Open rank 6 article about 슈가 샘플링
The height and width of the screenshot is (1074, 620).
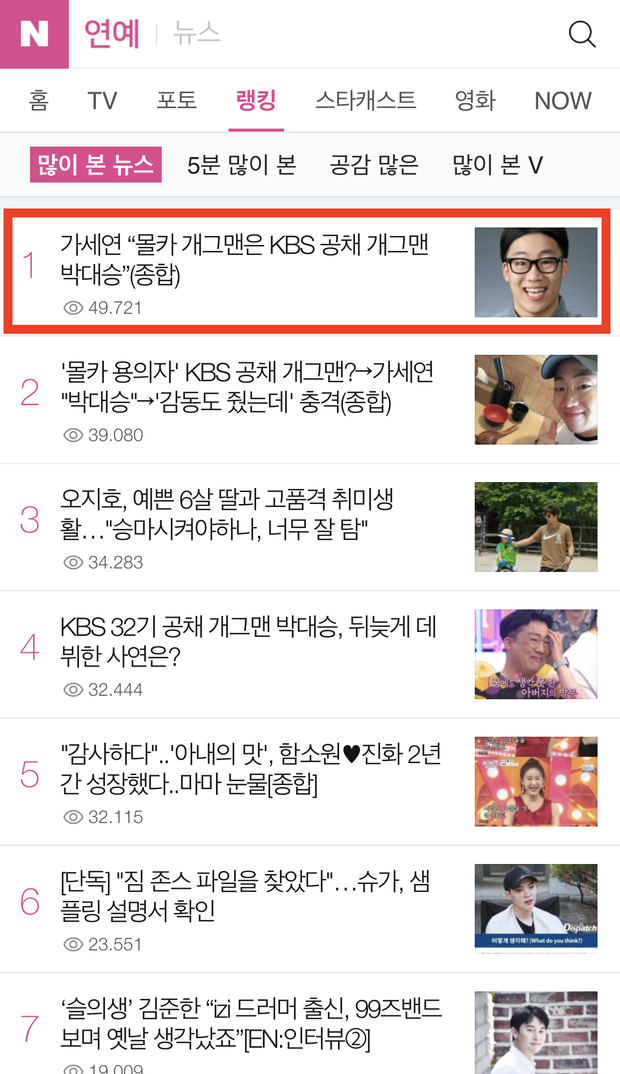(246, 896)
